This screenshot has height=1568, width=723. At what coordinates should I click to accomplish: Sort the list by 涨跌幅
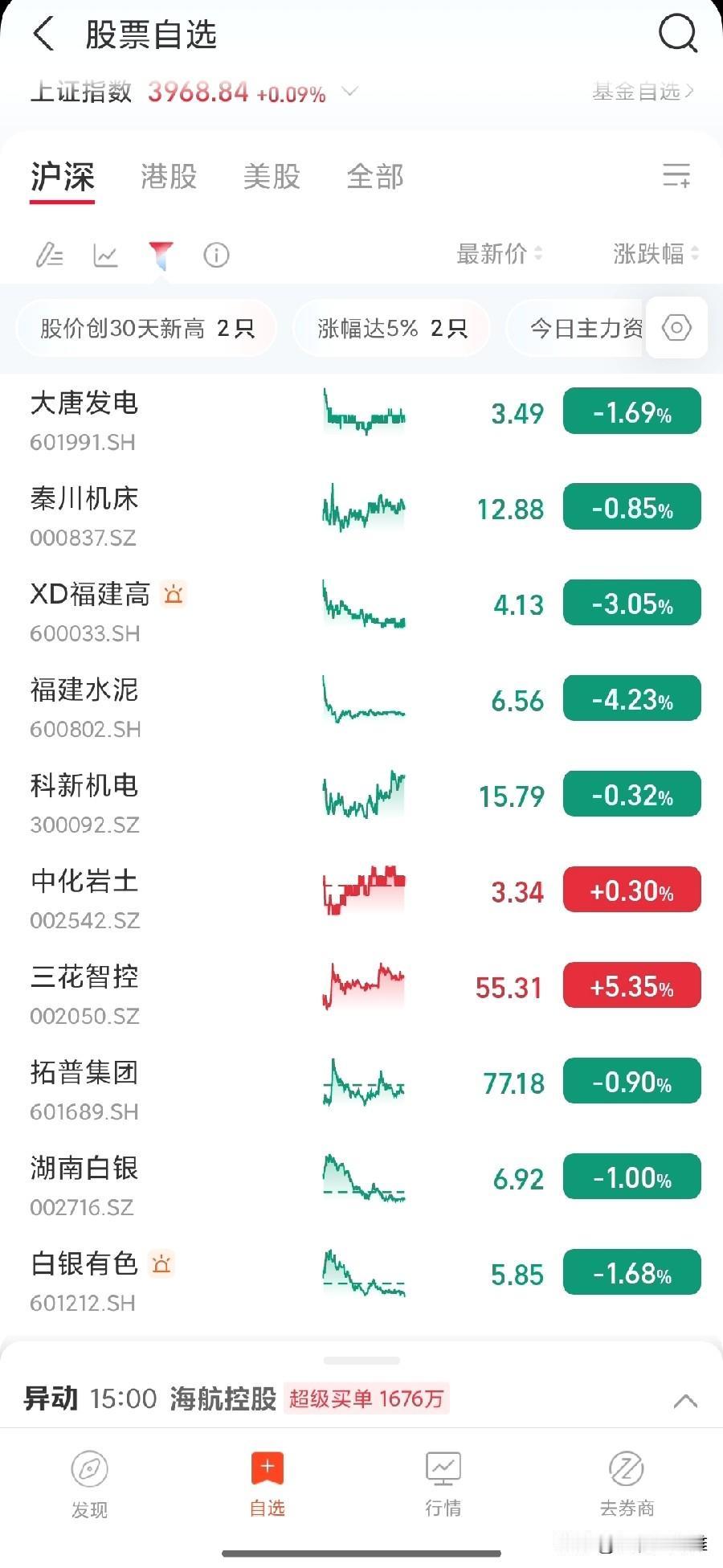655,254
